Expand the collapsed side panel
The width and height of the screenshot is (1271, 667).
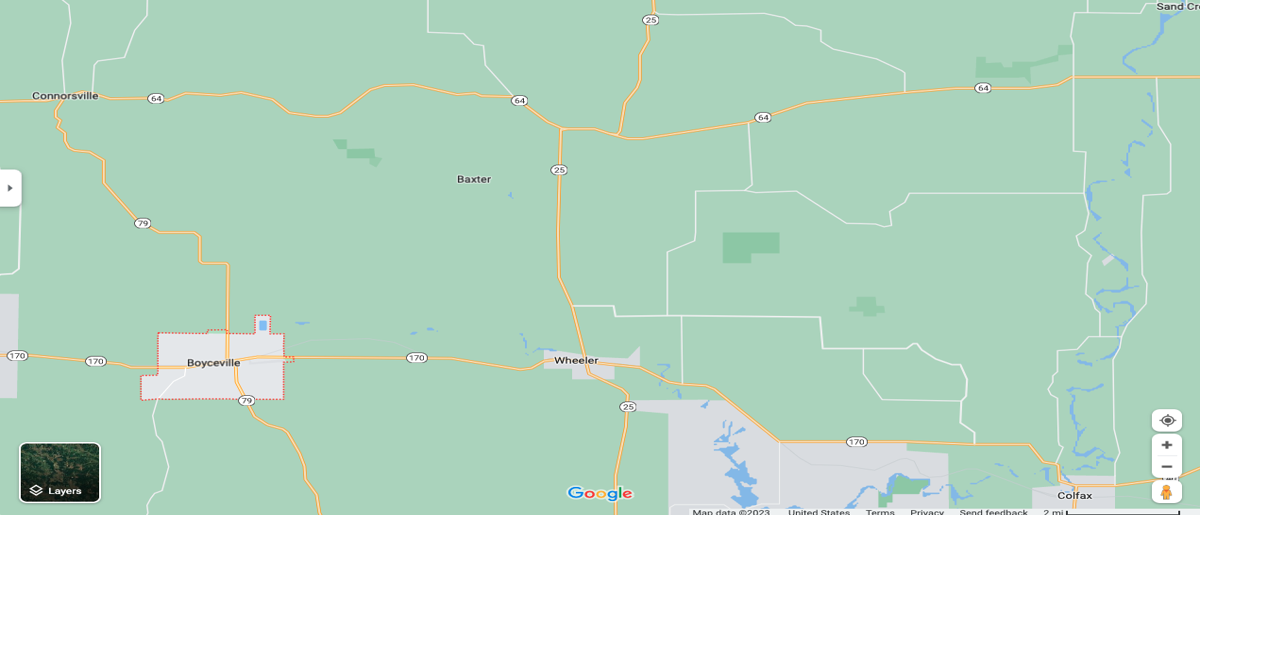tap(10, 188)
